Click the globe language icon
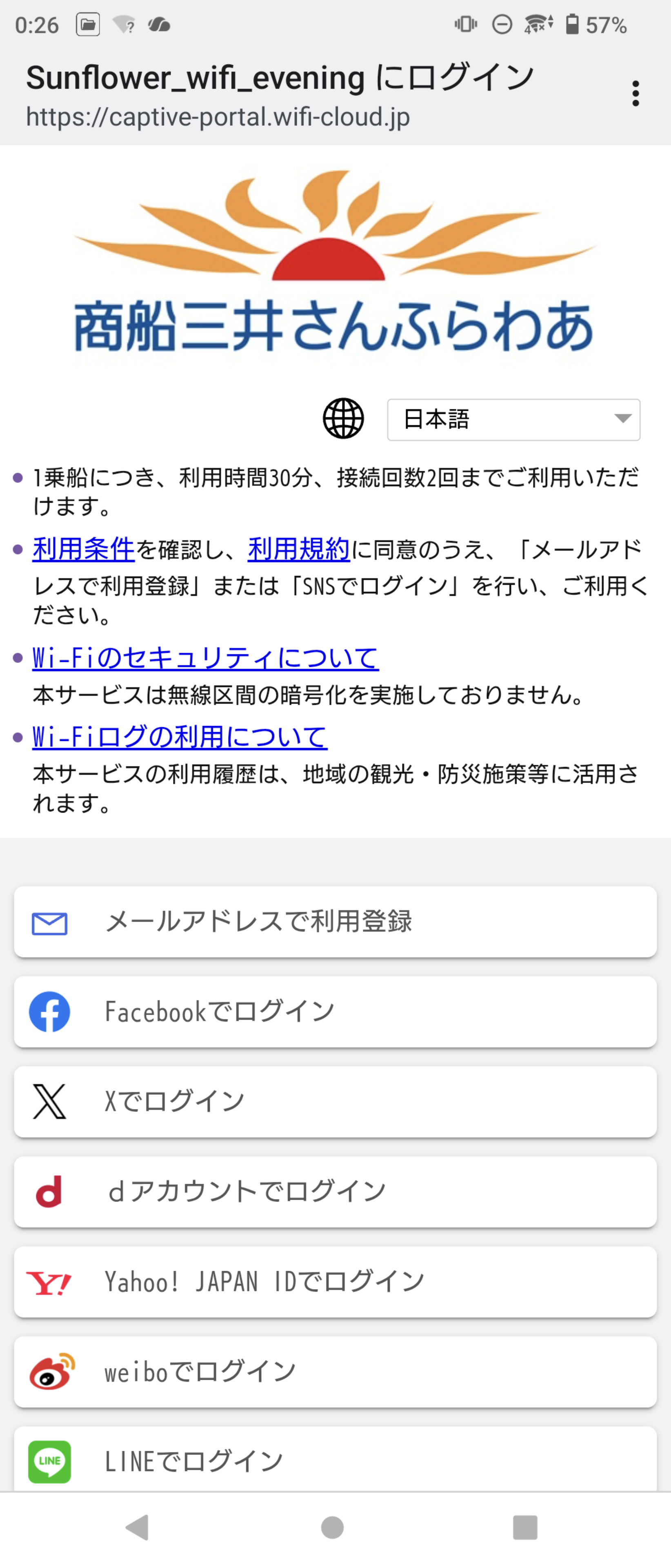This screenshot has width=671, height=1568. tap(344, 418)
